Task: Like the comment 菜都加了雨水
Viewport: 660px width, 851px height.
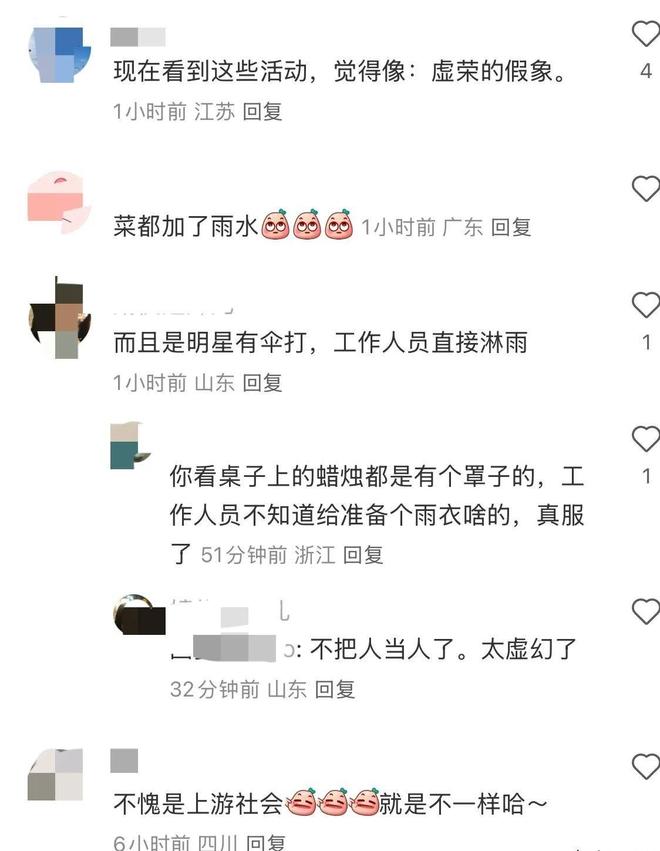Action: click(x=646, y=188)
